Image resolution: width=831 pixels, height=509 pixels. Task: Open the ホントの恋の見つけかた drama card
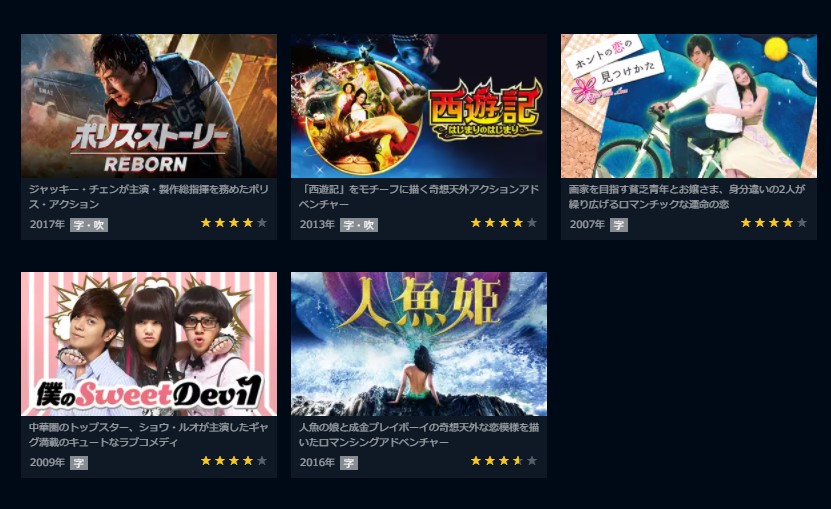(689, 107)
